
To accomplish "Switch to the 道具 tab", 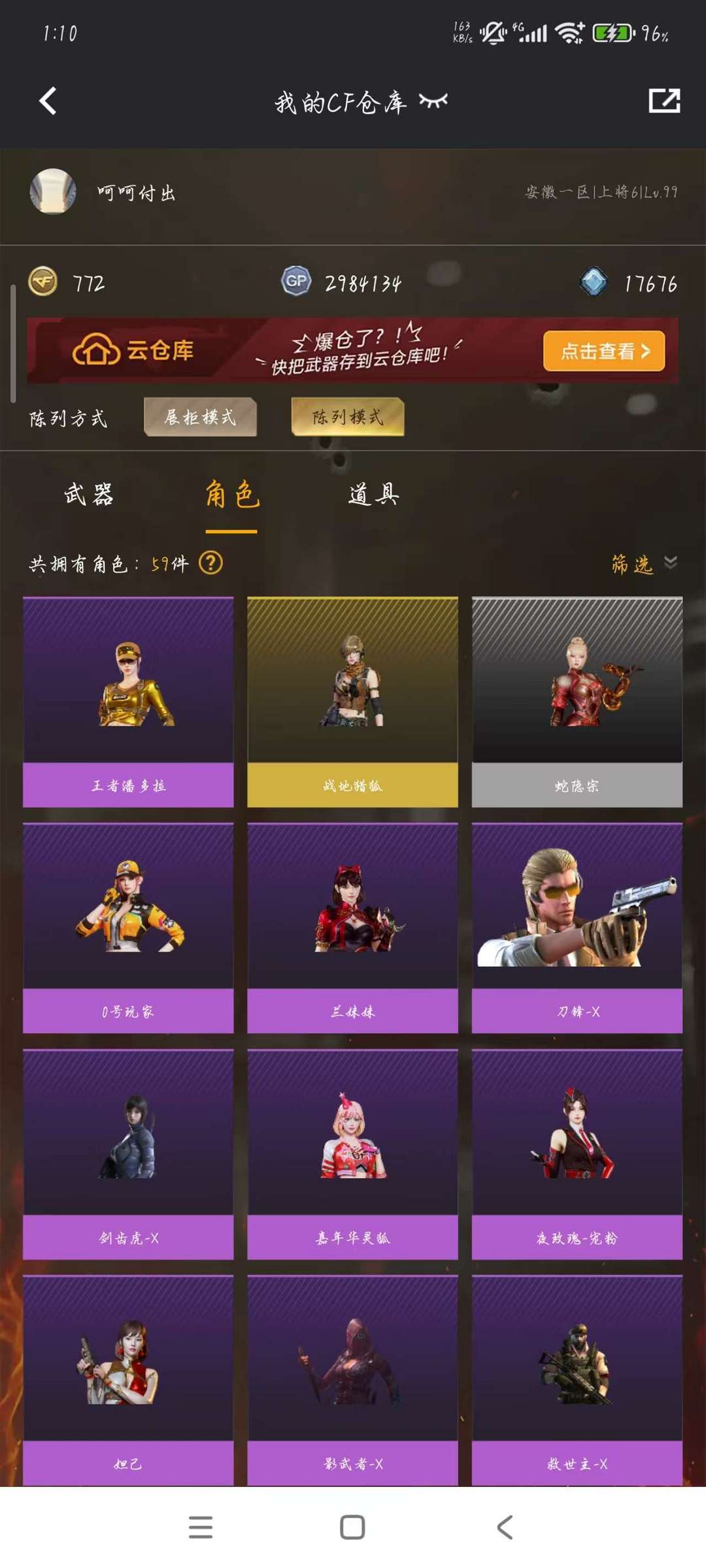I will (373, 495).
